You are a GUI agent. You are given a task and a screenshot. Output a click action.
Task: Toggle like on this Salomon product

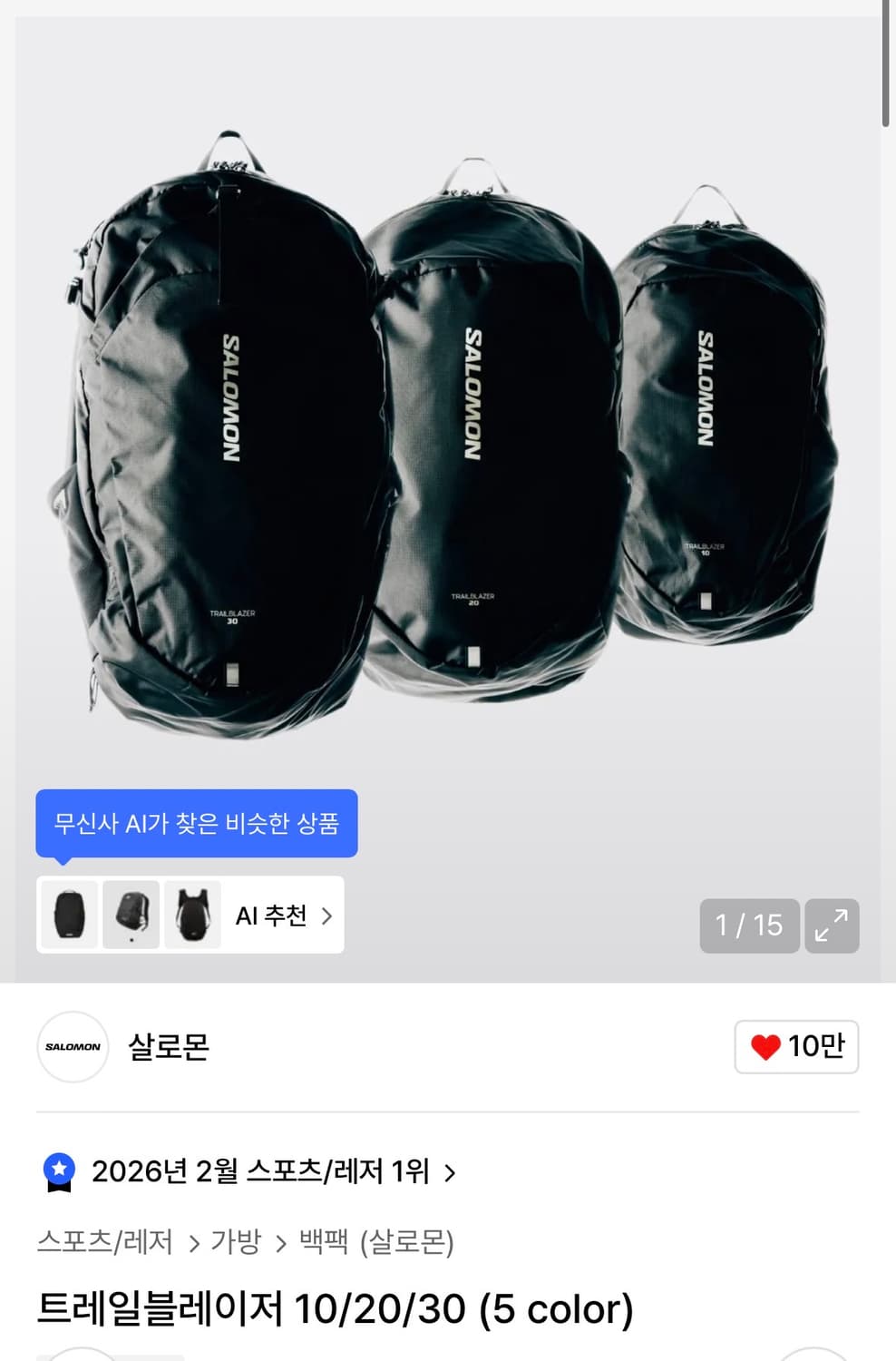[x=796, y=1047]
